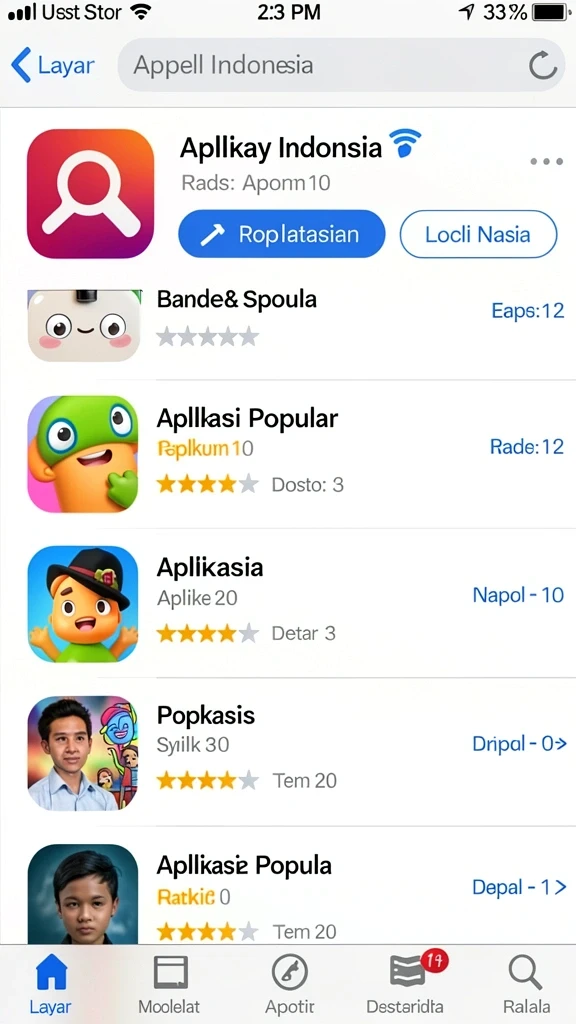Tap the Locli Nasia button
The height and width of the screenshot is (1024, 576).
478,234
